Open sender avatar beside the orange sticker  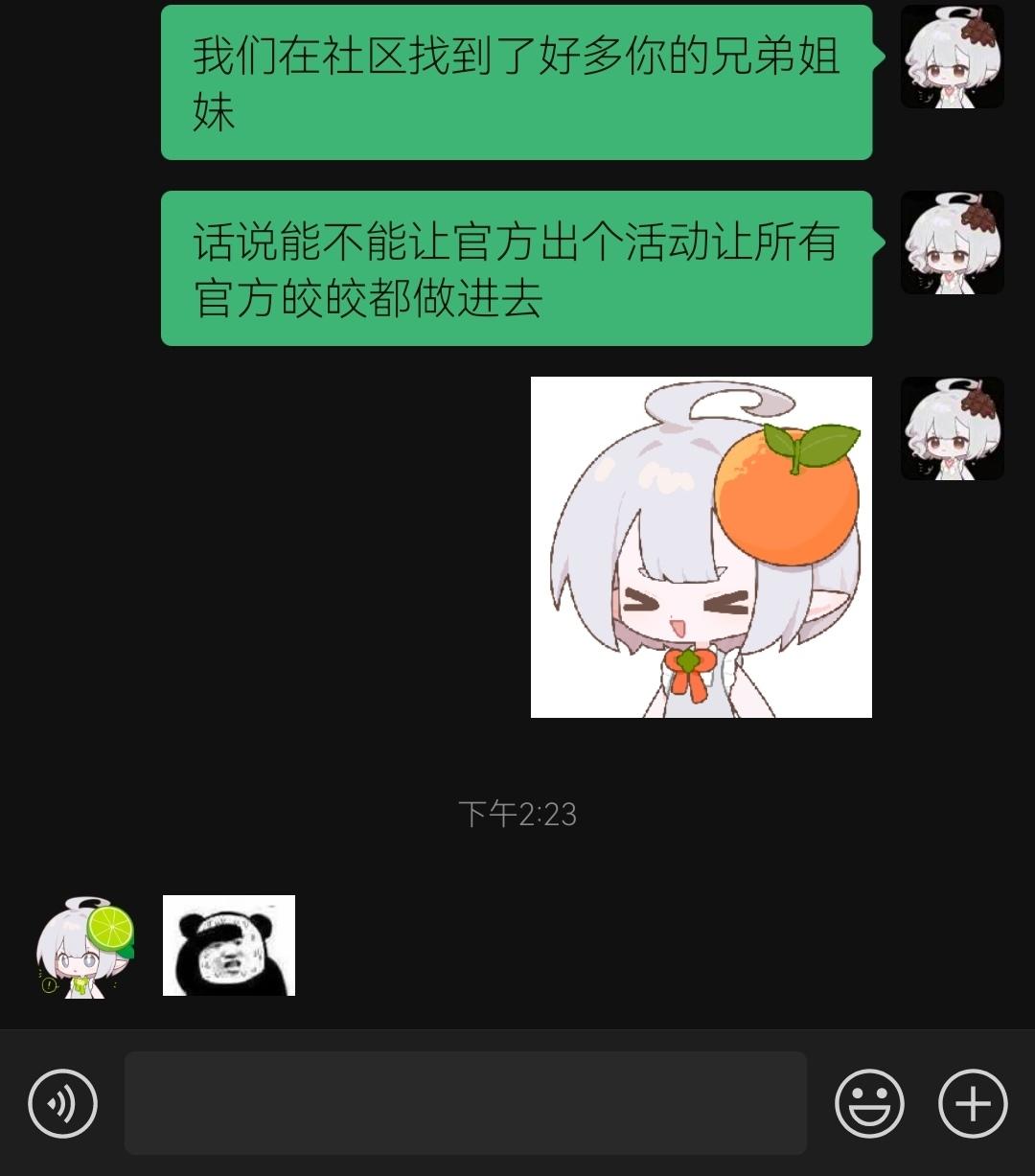[x=952, y=428]
